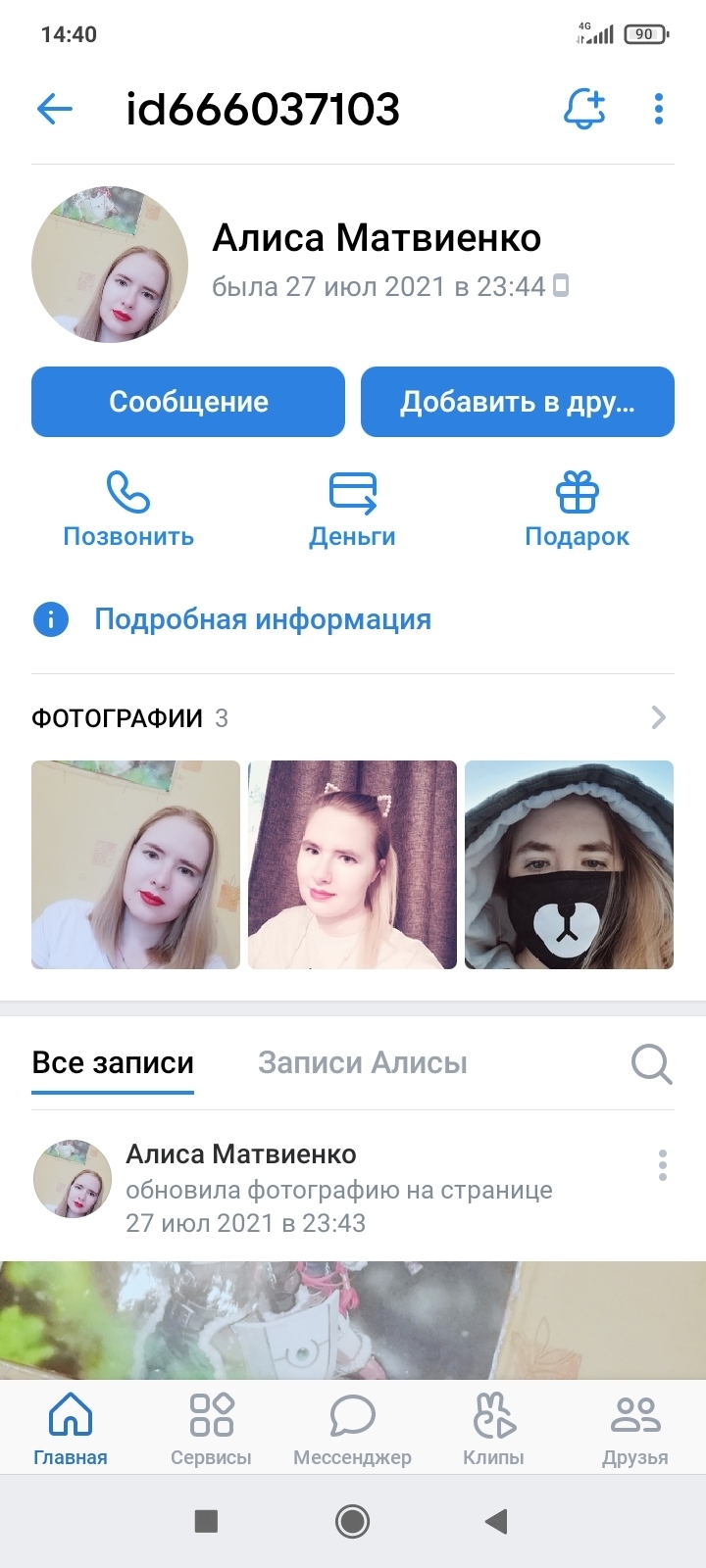Screen dimensions: 706x1568
Task: Open the photo with the black bear mask
Action: [569, 864]
